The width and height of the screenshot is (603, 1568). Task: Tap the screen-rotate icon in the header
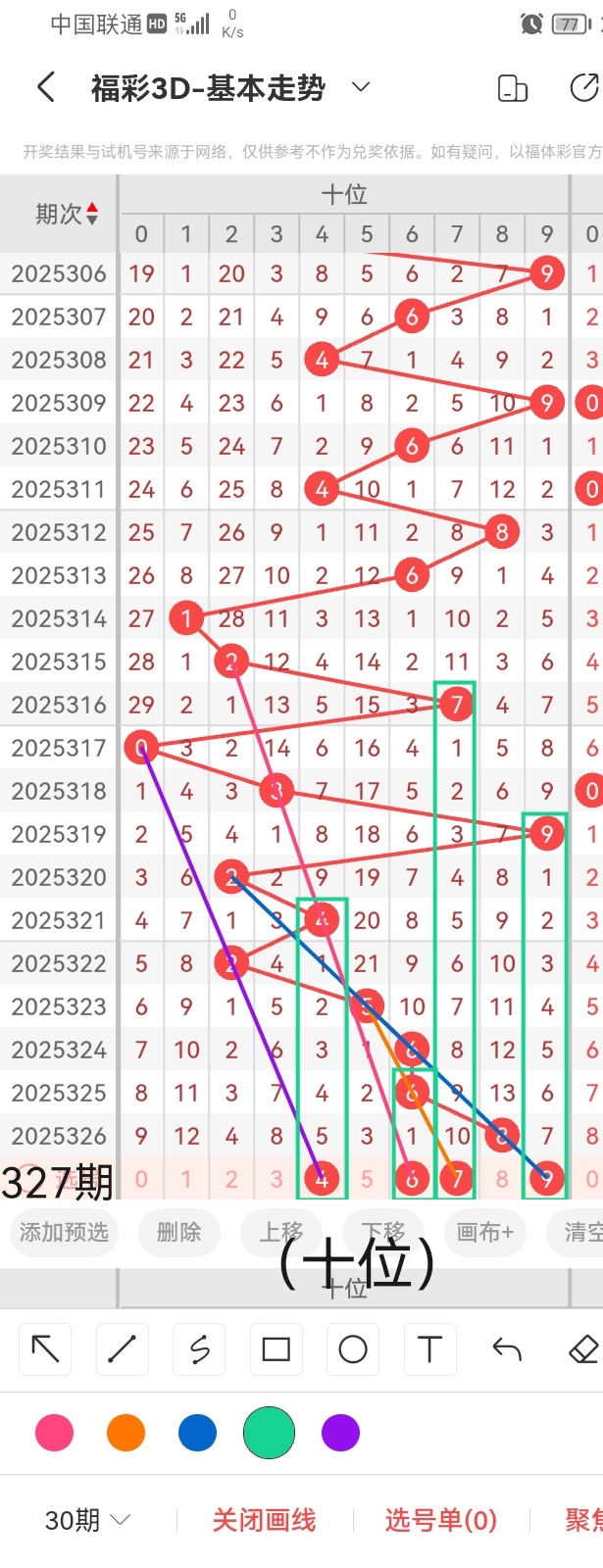tap(513, 88)
